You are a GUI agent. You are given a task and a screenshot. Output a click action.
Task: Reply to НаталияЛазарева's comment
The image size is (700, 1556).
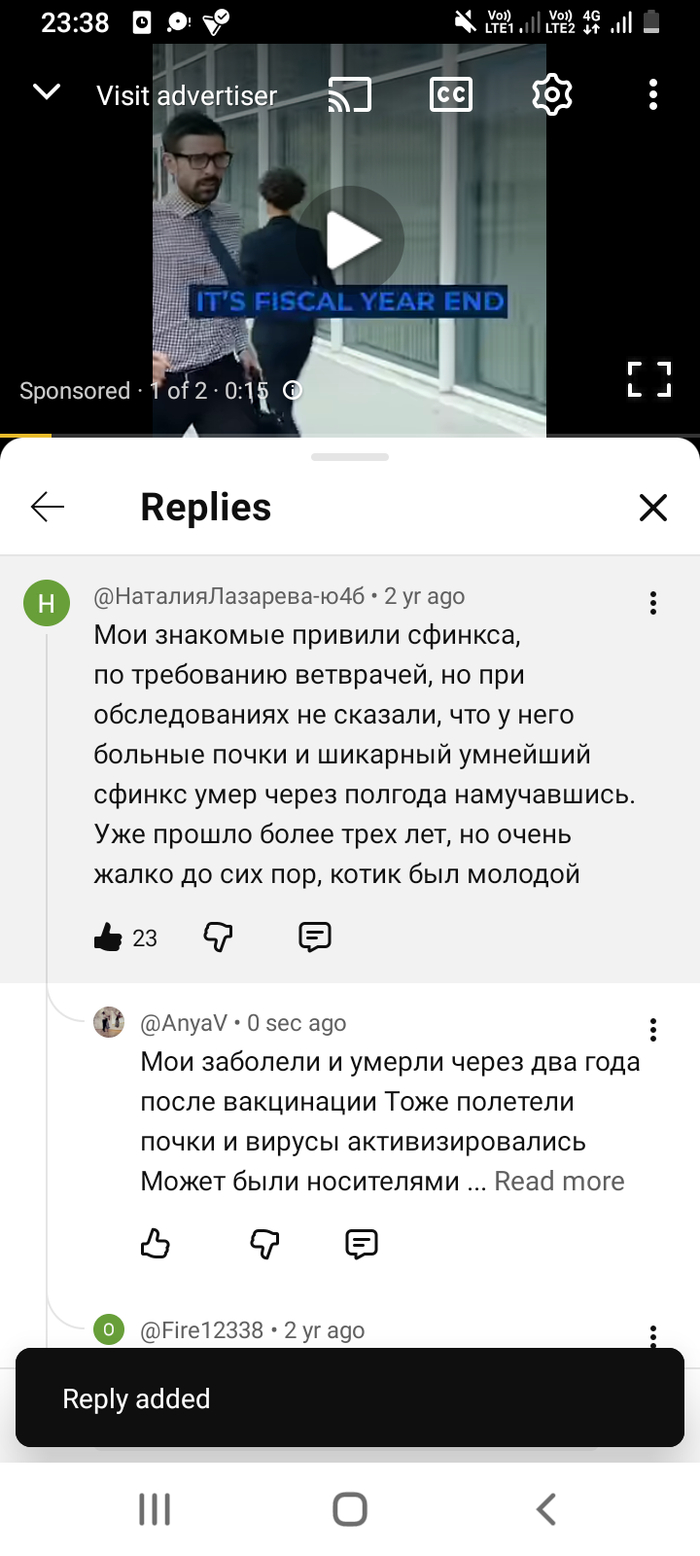[x=315, y=937]
